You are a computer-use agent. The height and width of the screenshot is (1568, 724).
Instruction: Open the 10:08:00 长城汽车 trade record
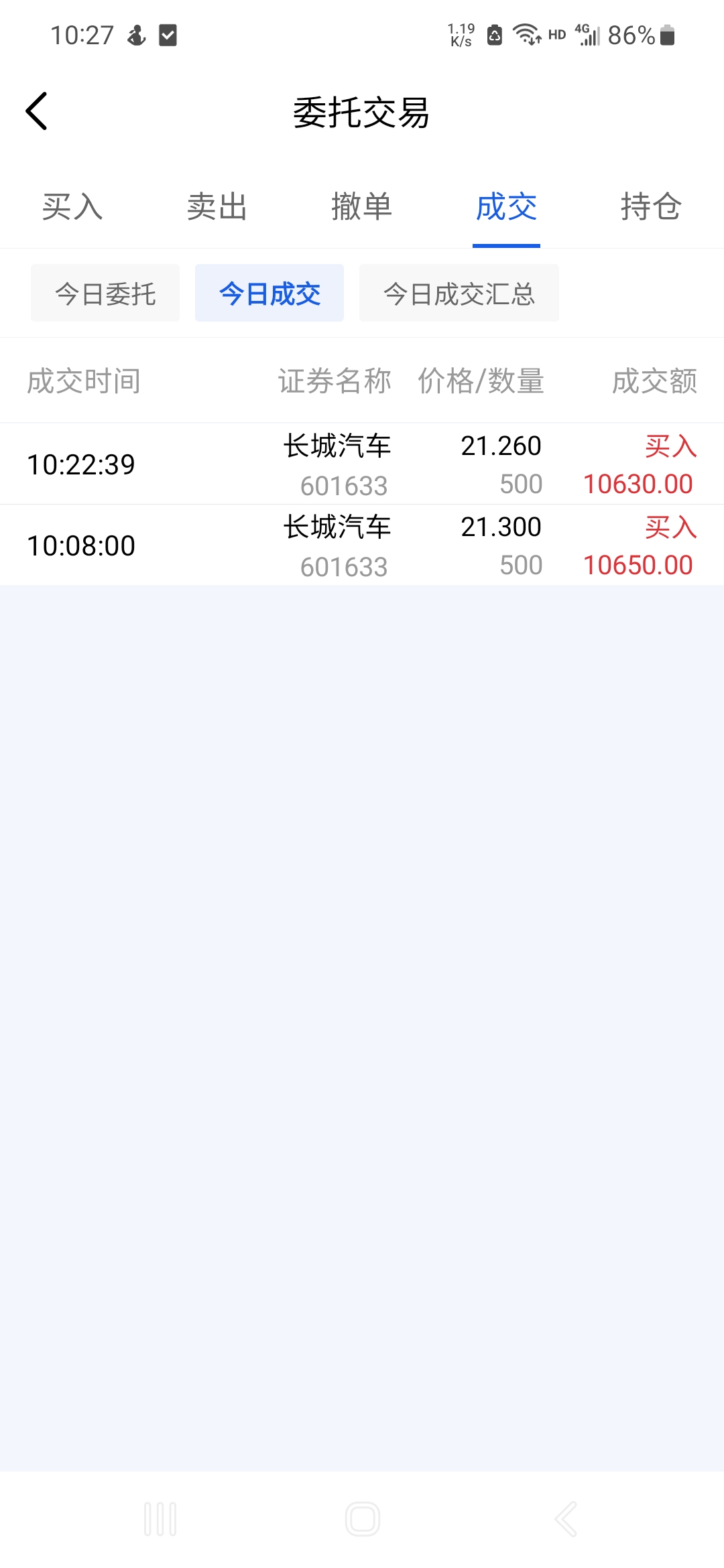pos(362,545)
